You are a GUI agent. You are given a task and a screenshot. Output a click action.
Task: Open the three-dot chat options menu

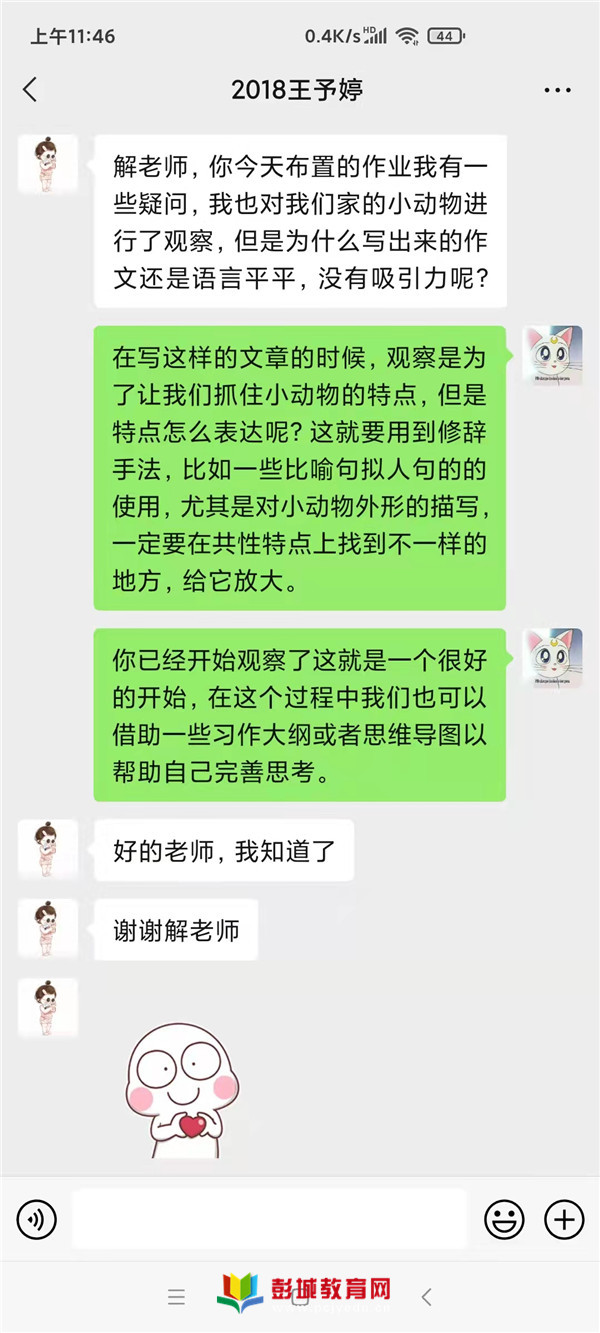click(x=557, y=90)
